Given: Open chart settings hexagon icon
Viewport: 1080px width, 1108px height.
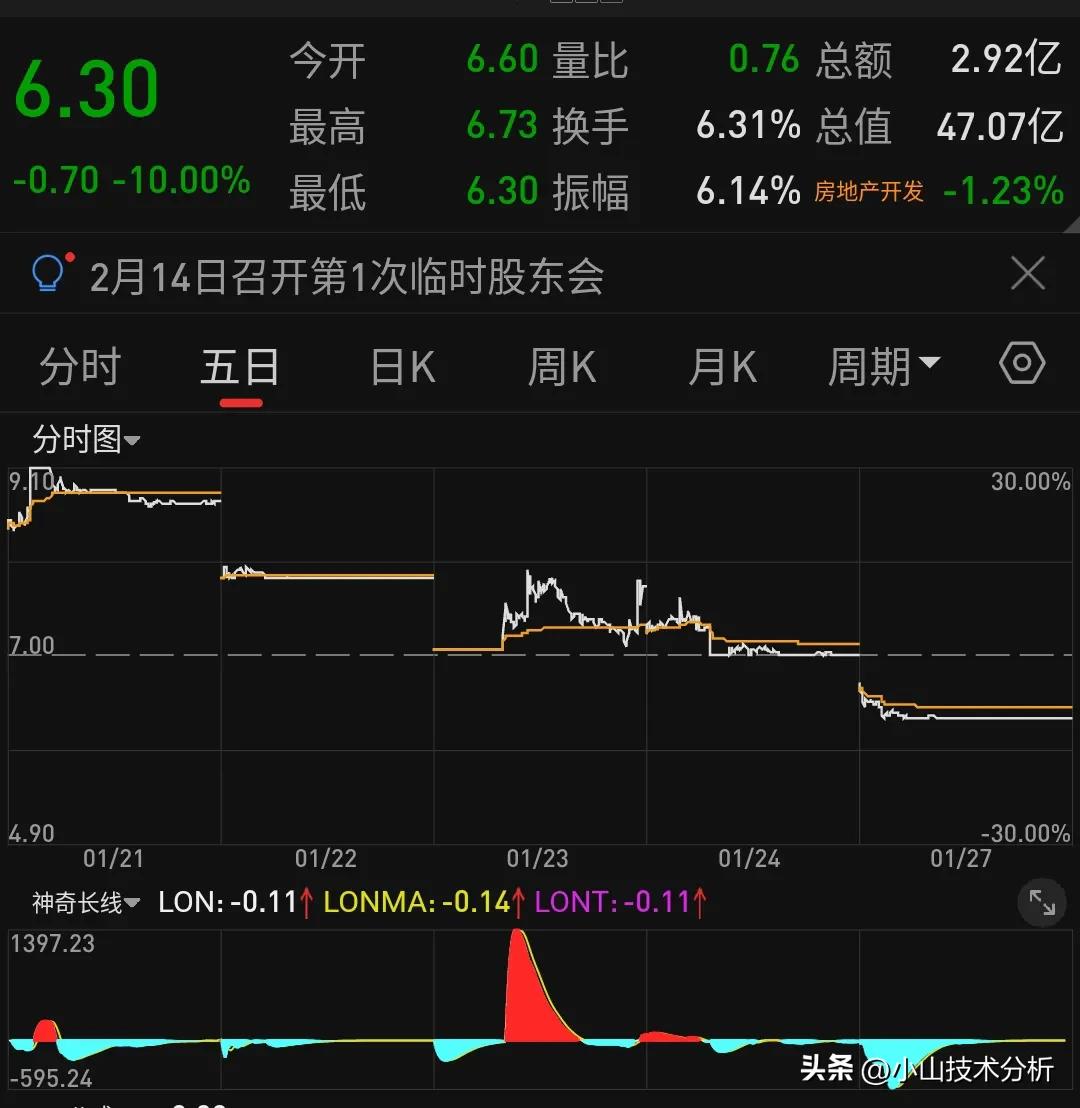Looking at the screenshot, I should (1022, 363).
